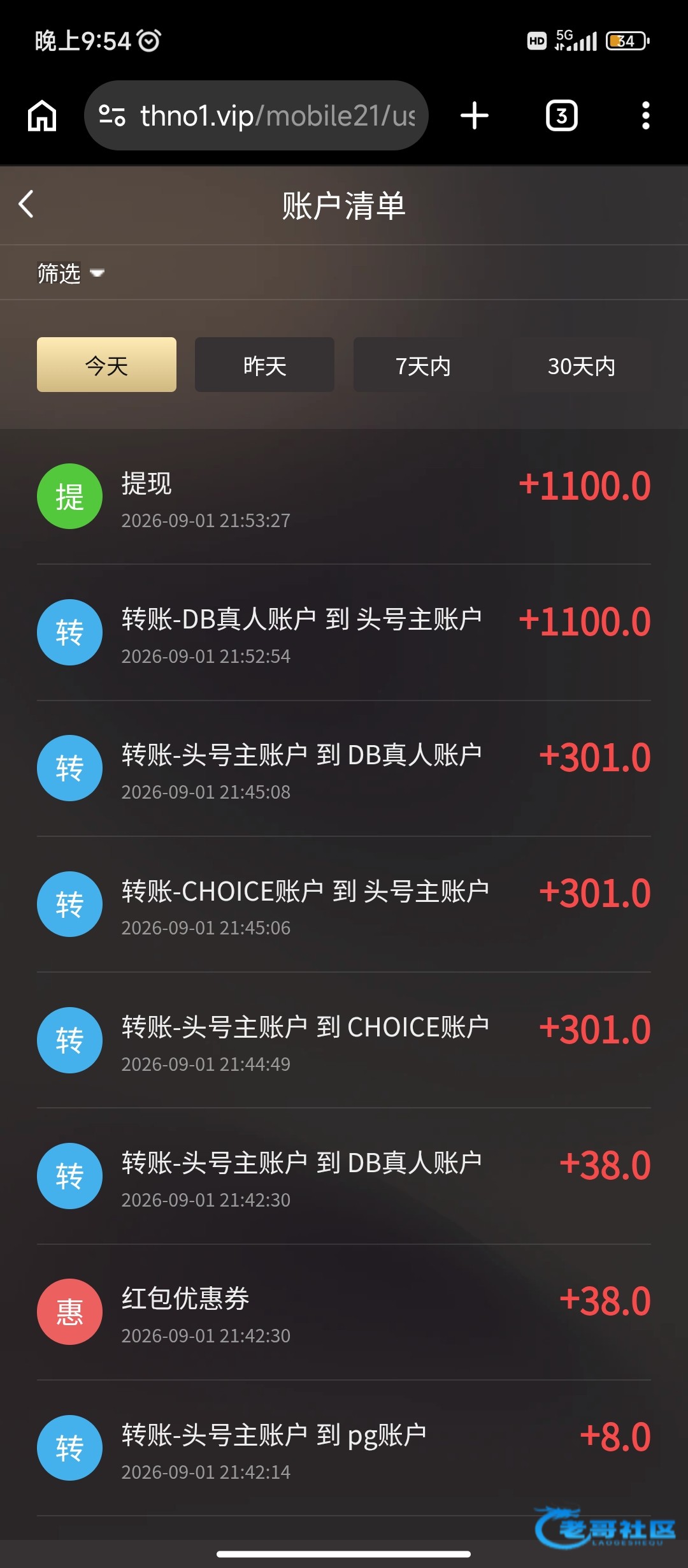Show records for 30天内
The image size is (688, 1568).
582,365
